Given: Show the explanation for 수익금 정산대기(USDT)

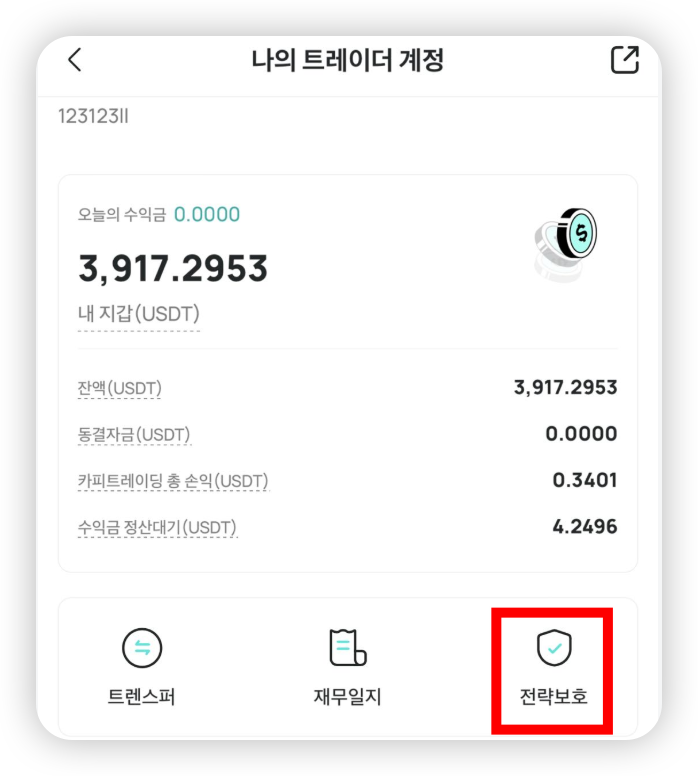Looking at the screenshot, I should pos(157,527).
